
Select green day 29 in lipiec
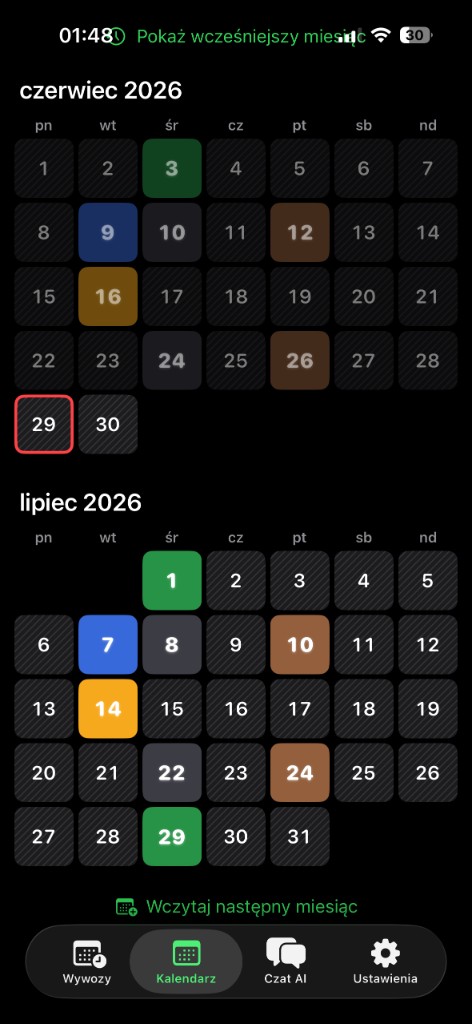point(172,837)
